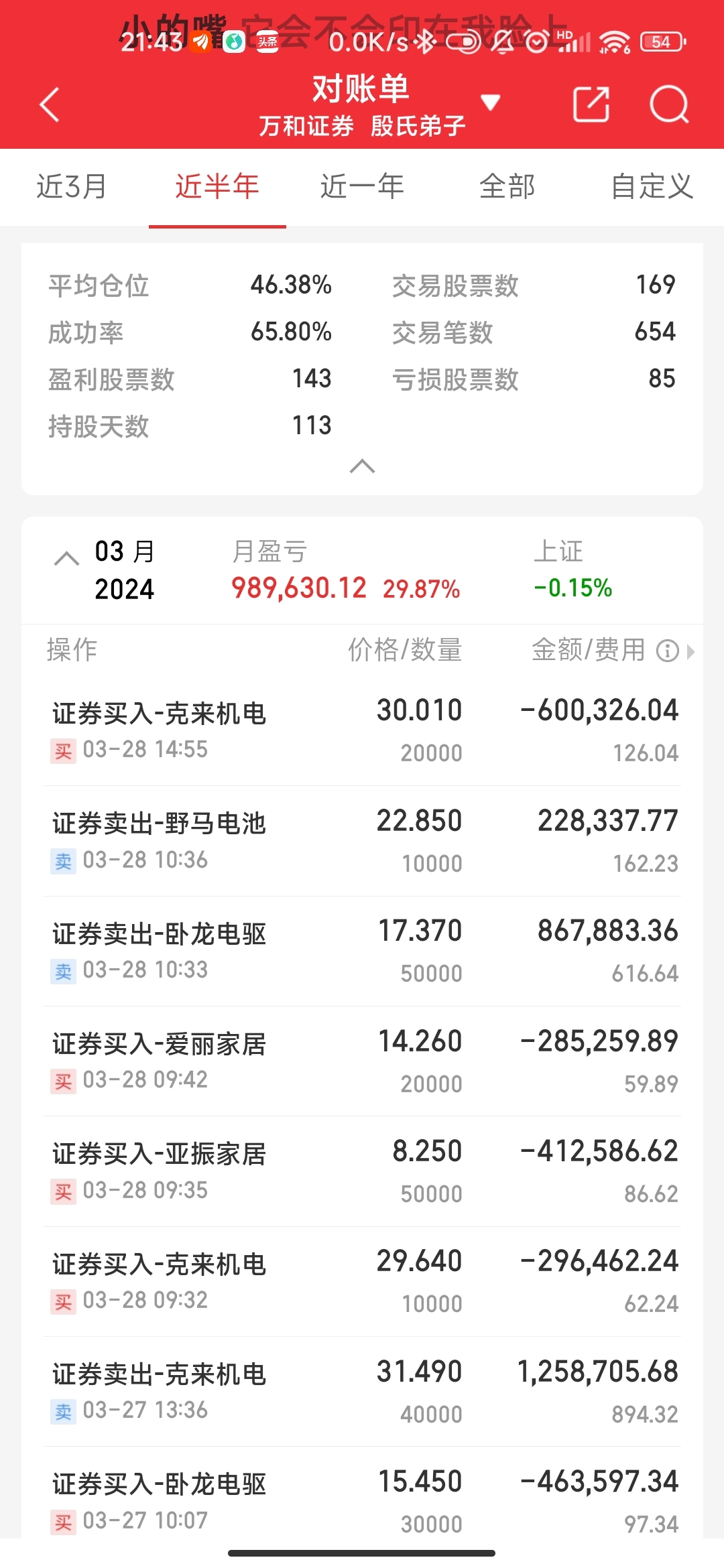724x1568 pixels.
Task: Tap the account name 万和证券 殷氏弟子
Action: [x=362, y=126]
